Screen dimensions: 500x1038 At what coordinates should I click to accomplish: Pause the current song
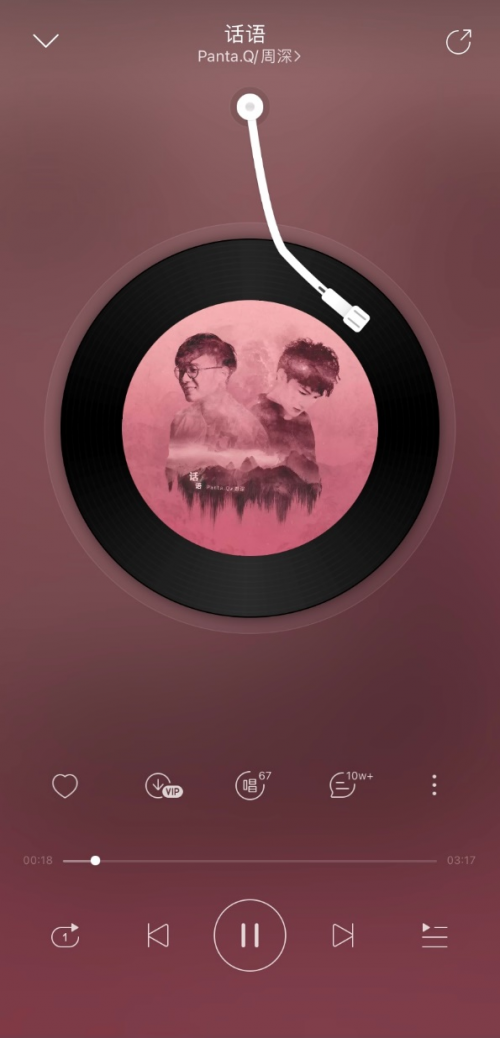250,935
